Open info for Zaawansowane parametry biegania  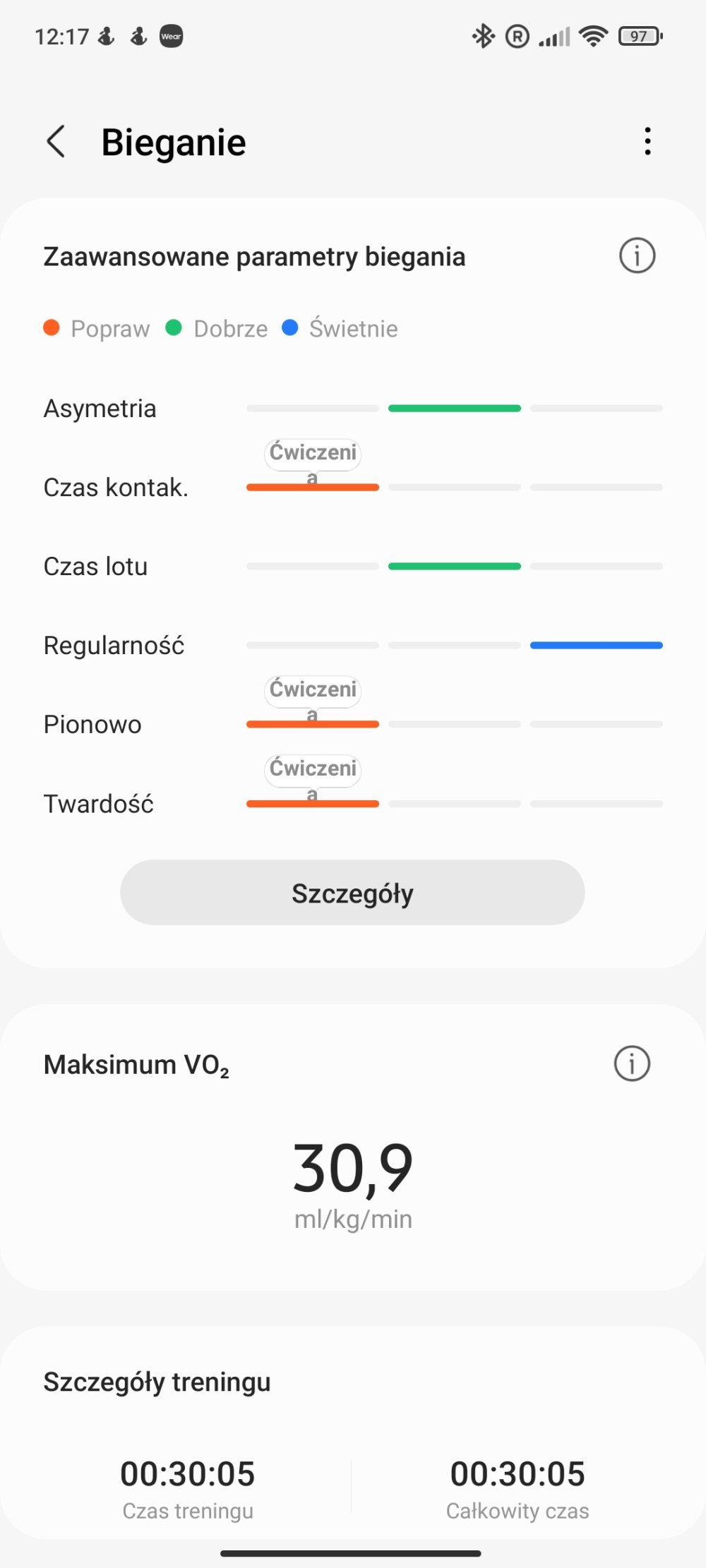637,255
